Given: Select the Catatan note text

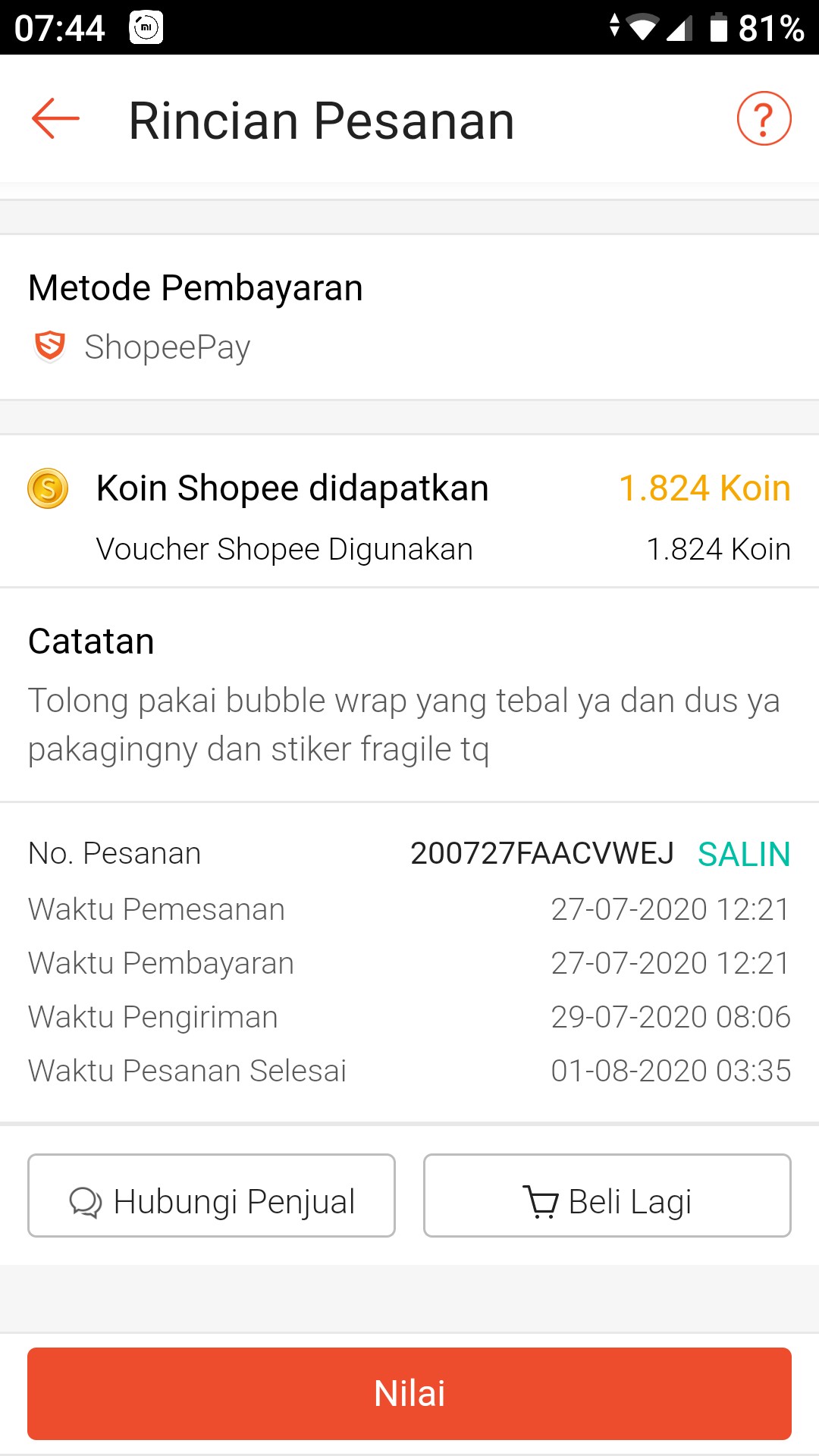Looking at the screenshot, I should (x=403, y=723).
